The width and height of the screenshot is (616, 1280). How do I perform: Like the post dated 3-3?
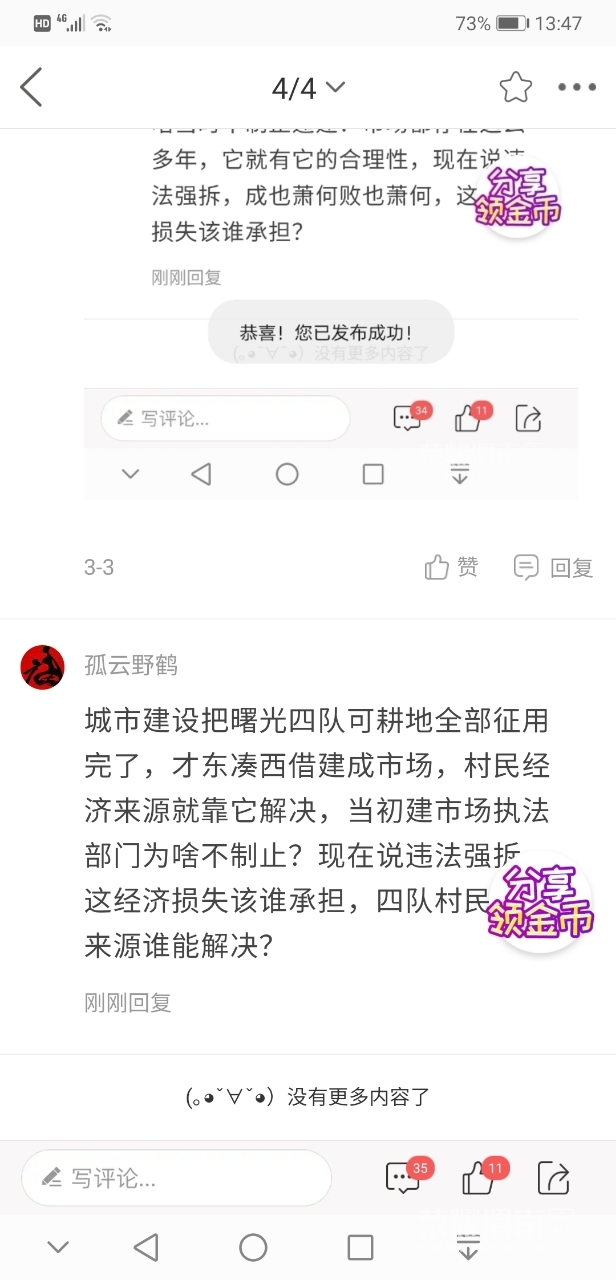tap(452, 567)
